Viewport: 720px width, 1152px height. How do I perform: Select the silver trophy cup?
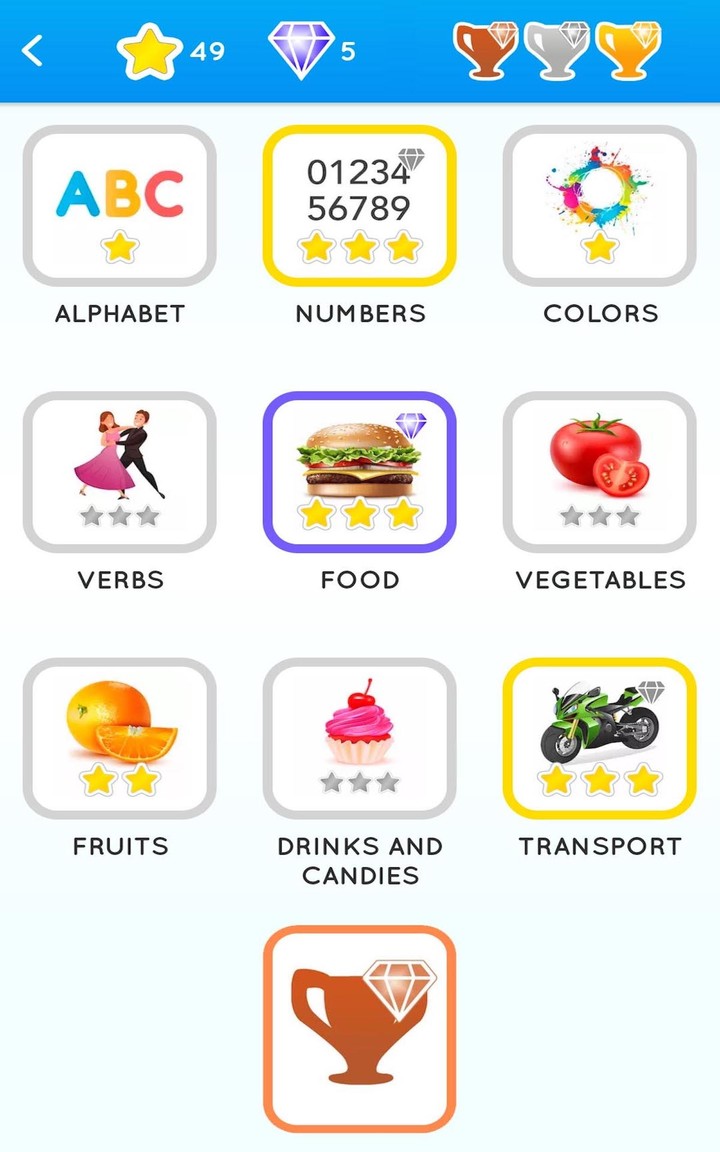click(558, 48)
